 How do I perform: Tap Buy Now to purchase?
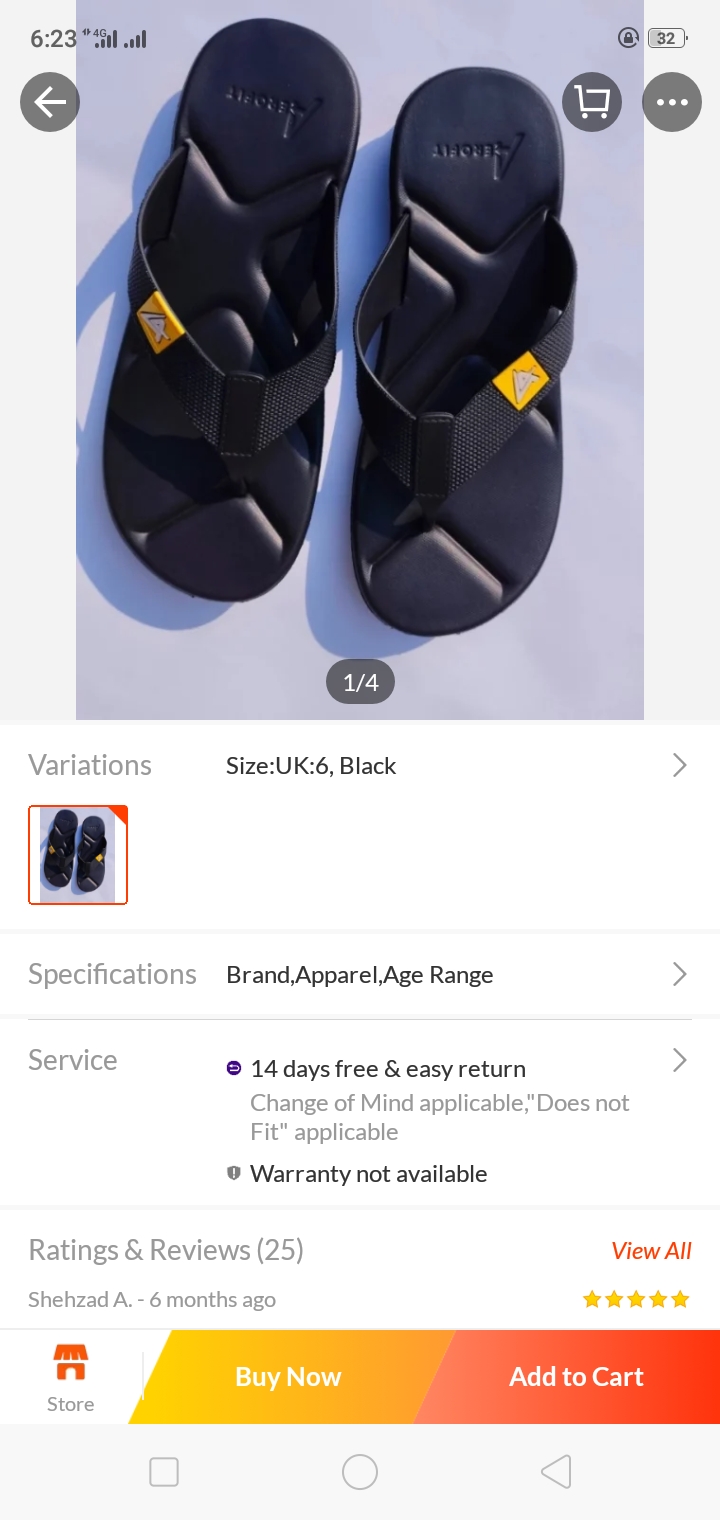[x=288, y=1377]
